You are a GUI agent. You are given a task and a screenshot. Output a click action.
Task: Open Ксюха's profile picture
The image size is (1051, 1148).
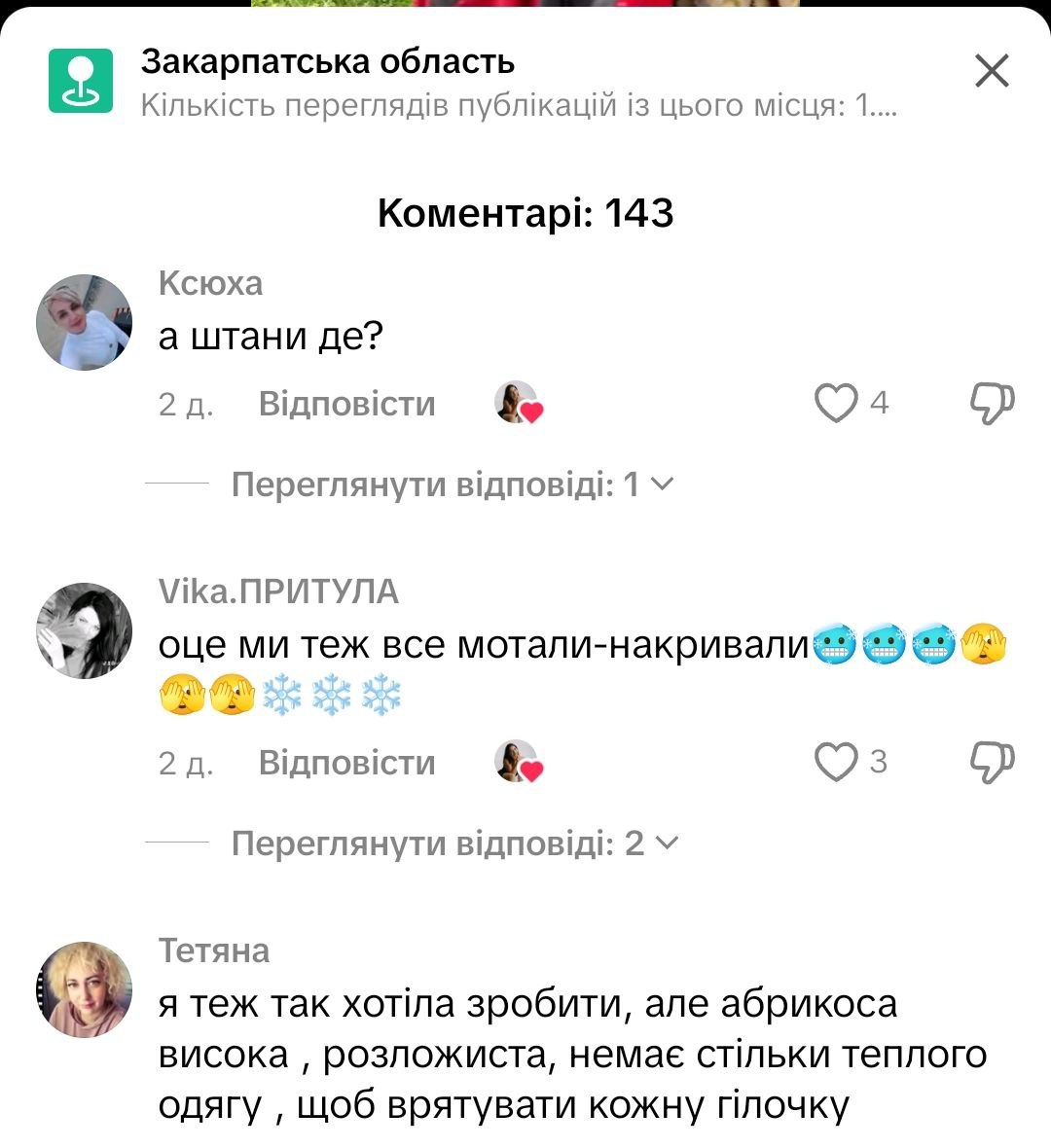pos(84,322)
